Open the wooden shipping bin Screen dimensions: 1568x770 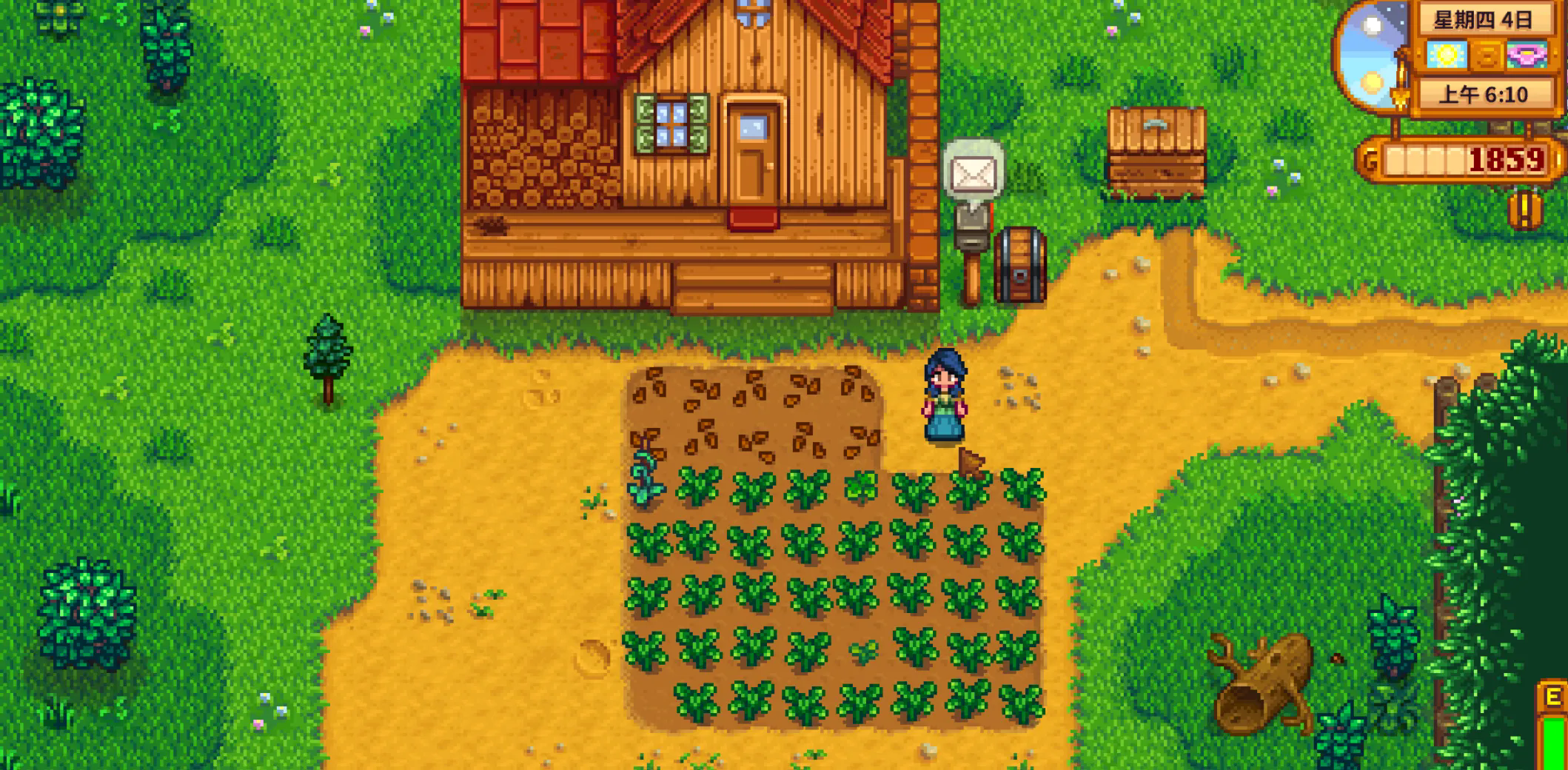[1156, 153]
